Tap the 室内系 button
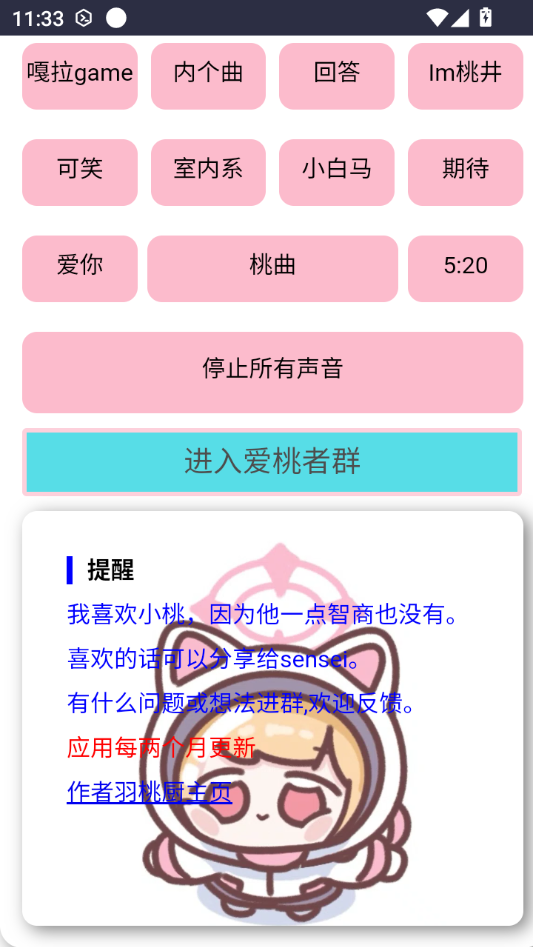 pyautogui.click(x=208, y=172)
